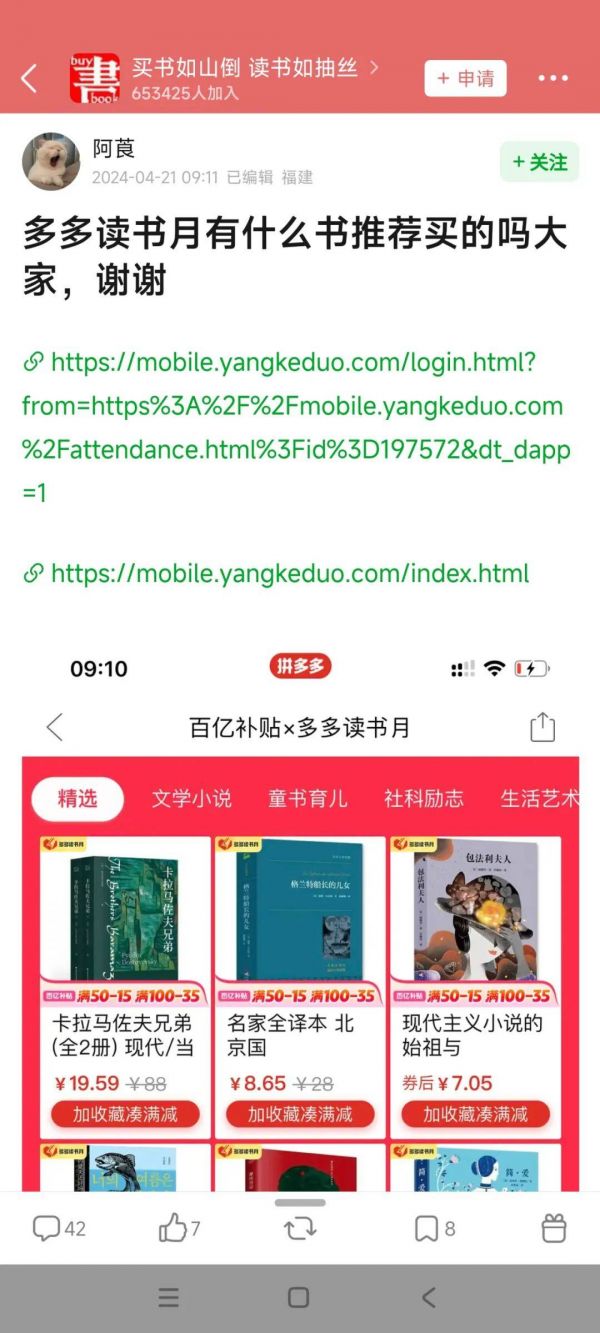Bookmark this post
The image size is (600, 1333).
click(435, 1229)
